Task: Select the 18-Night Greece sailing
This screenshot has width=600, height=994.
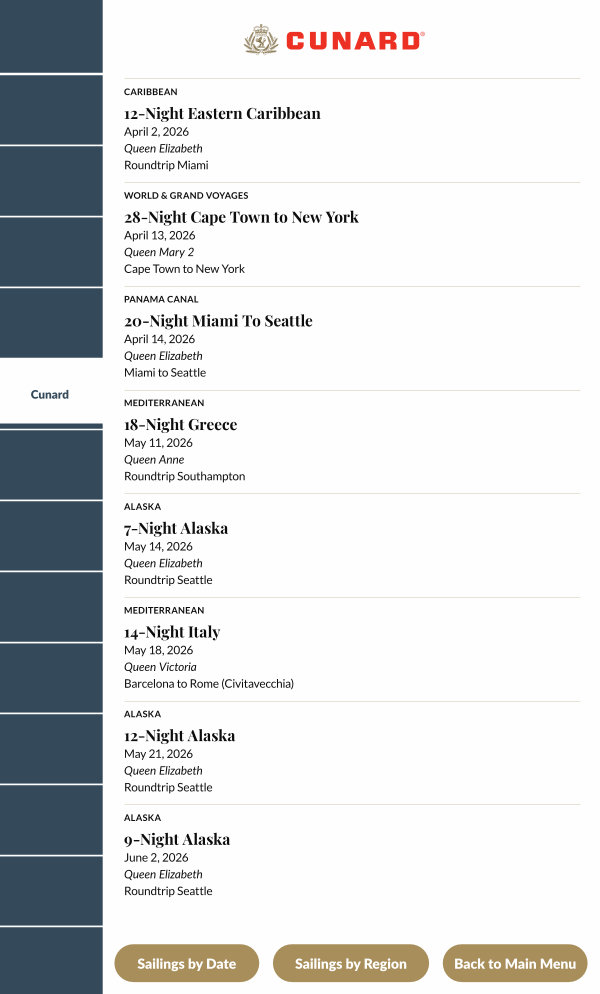Action: click(x=180, y=425)
